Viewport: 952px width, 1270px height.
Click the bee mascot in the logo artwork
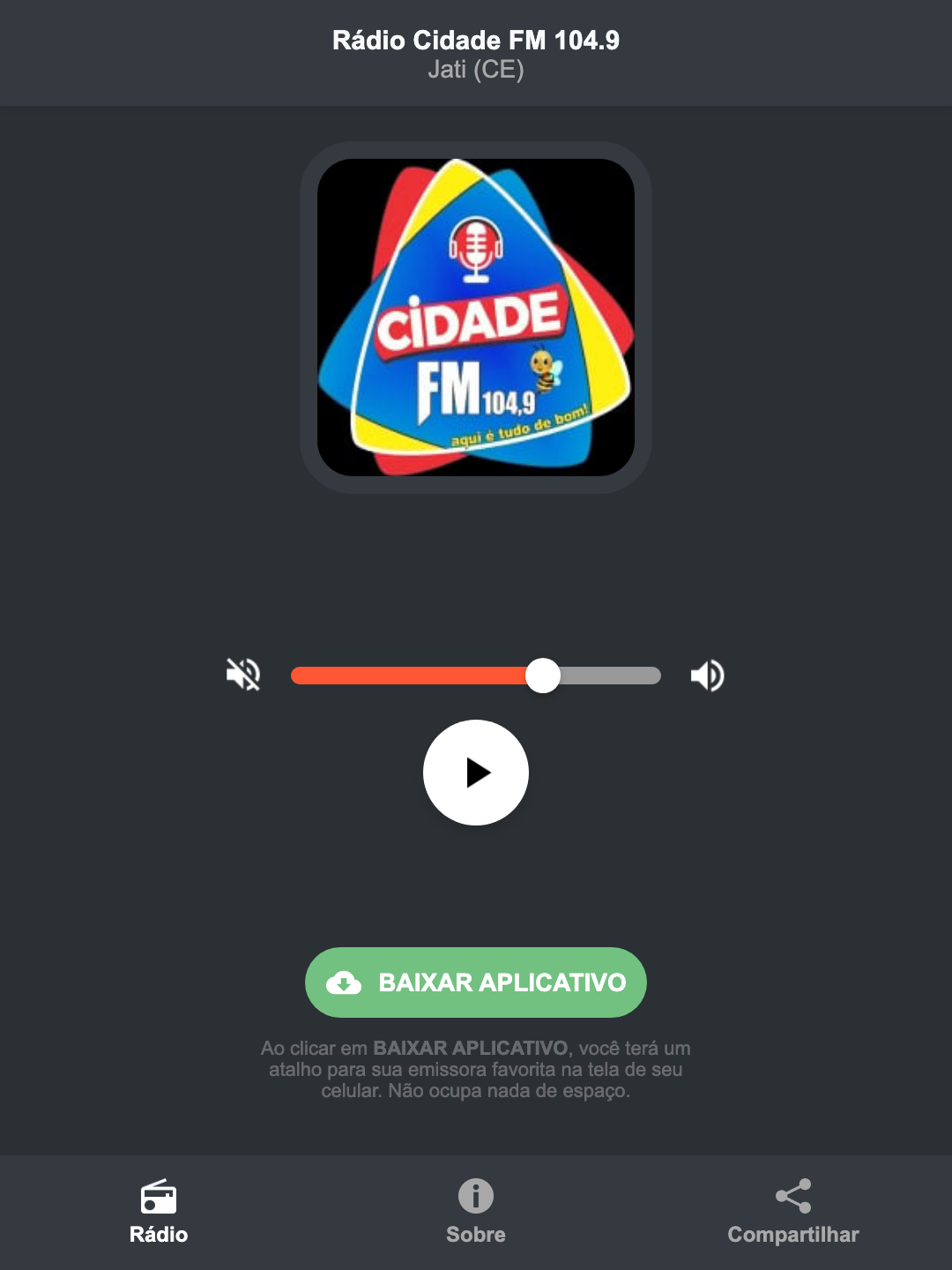(547, 373)
